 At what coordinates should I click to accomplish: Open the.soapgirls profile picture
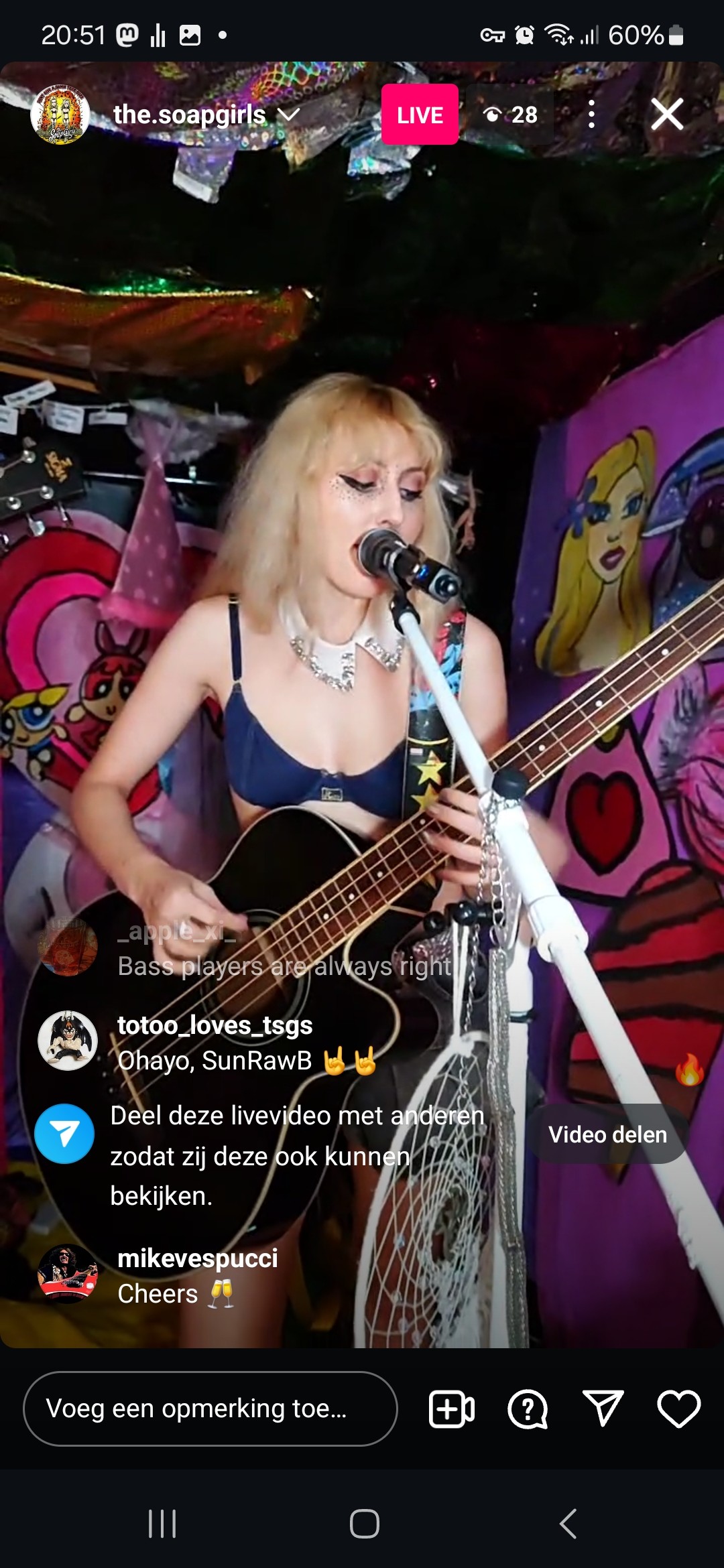pyautogui.click(x=60, y=114)
